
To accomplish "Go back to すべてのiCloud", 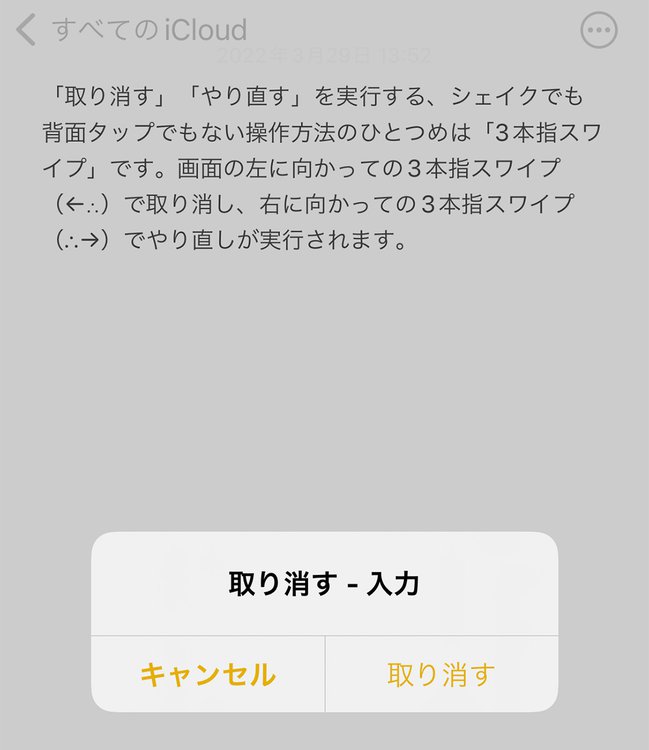I will pyautogui.click(x=132, y=30).
